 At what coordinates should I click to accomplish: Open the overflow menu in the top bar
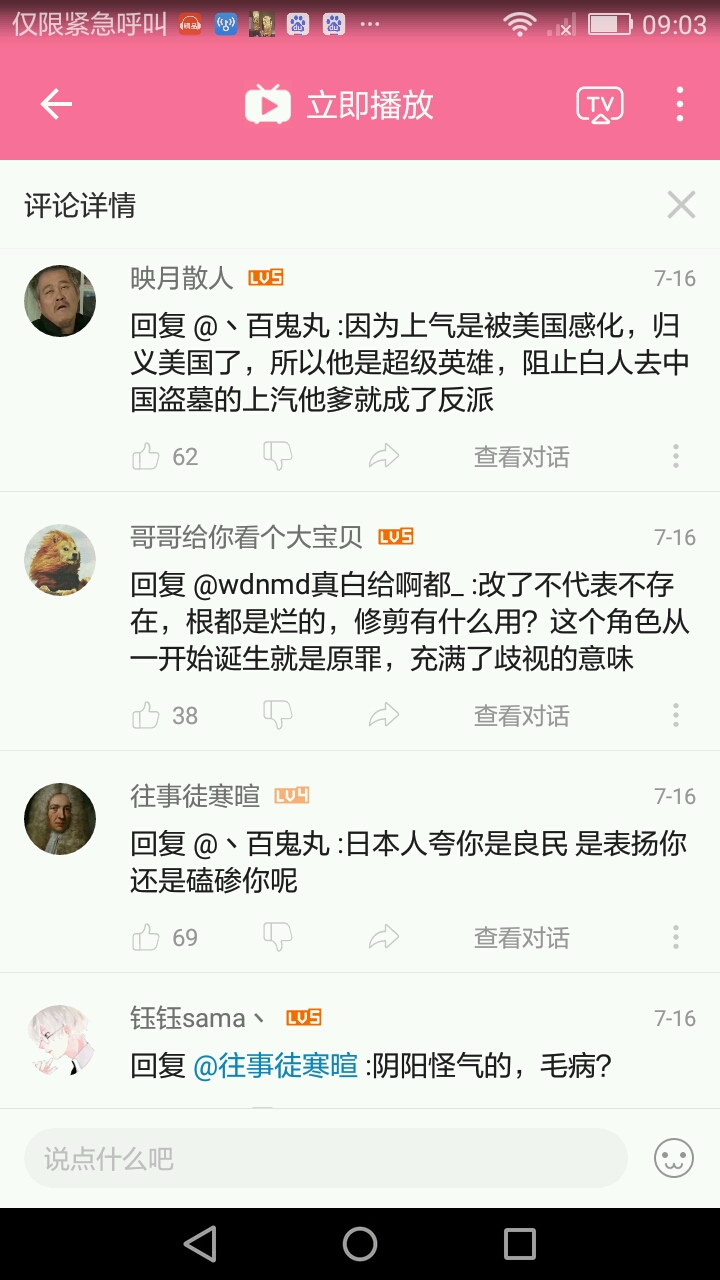pos(680,104)
